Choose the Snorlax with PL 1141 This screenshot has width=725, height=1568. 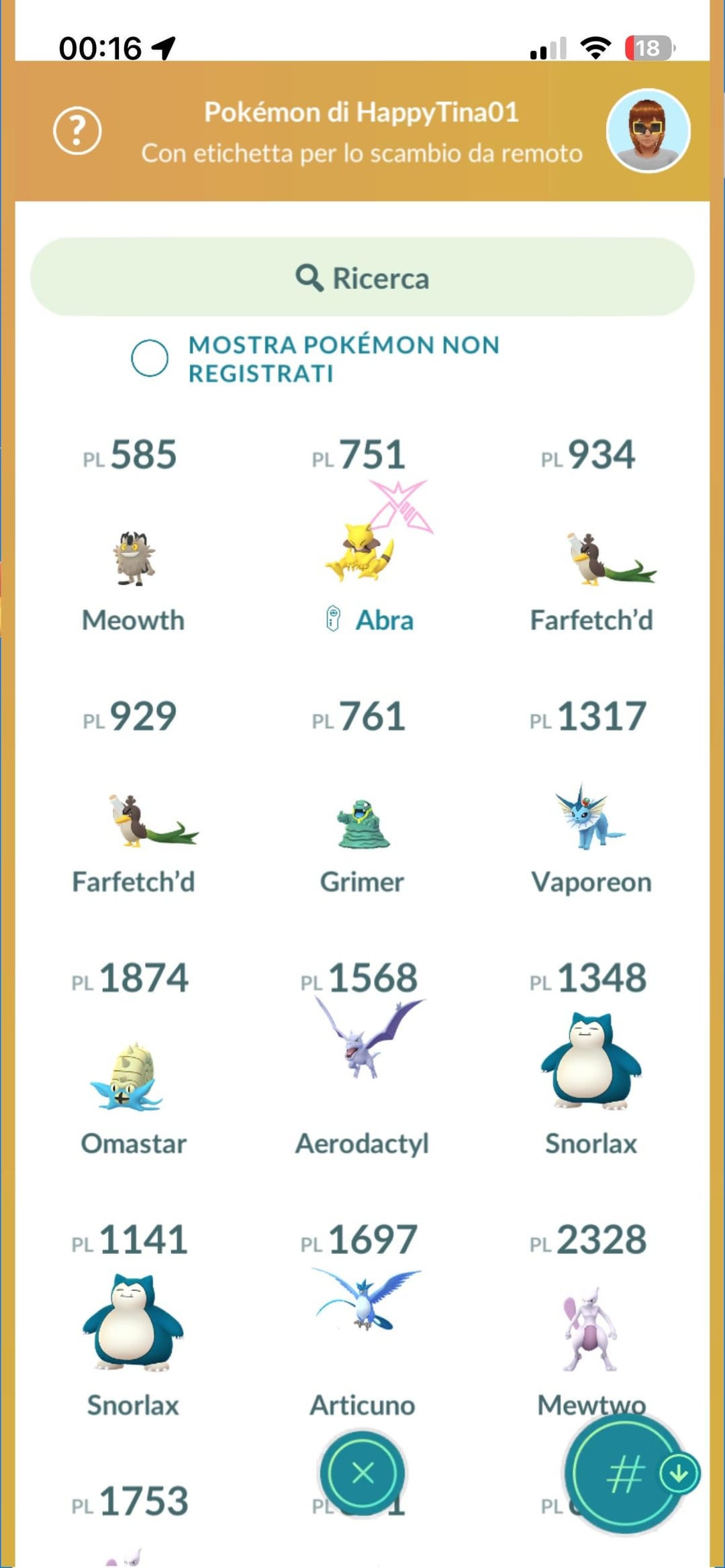coord(134,1323)
